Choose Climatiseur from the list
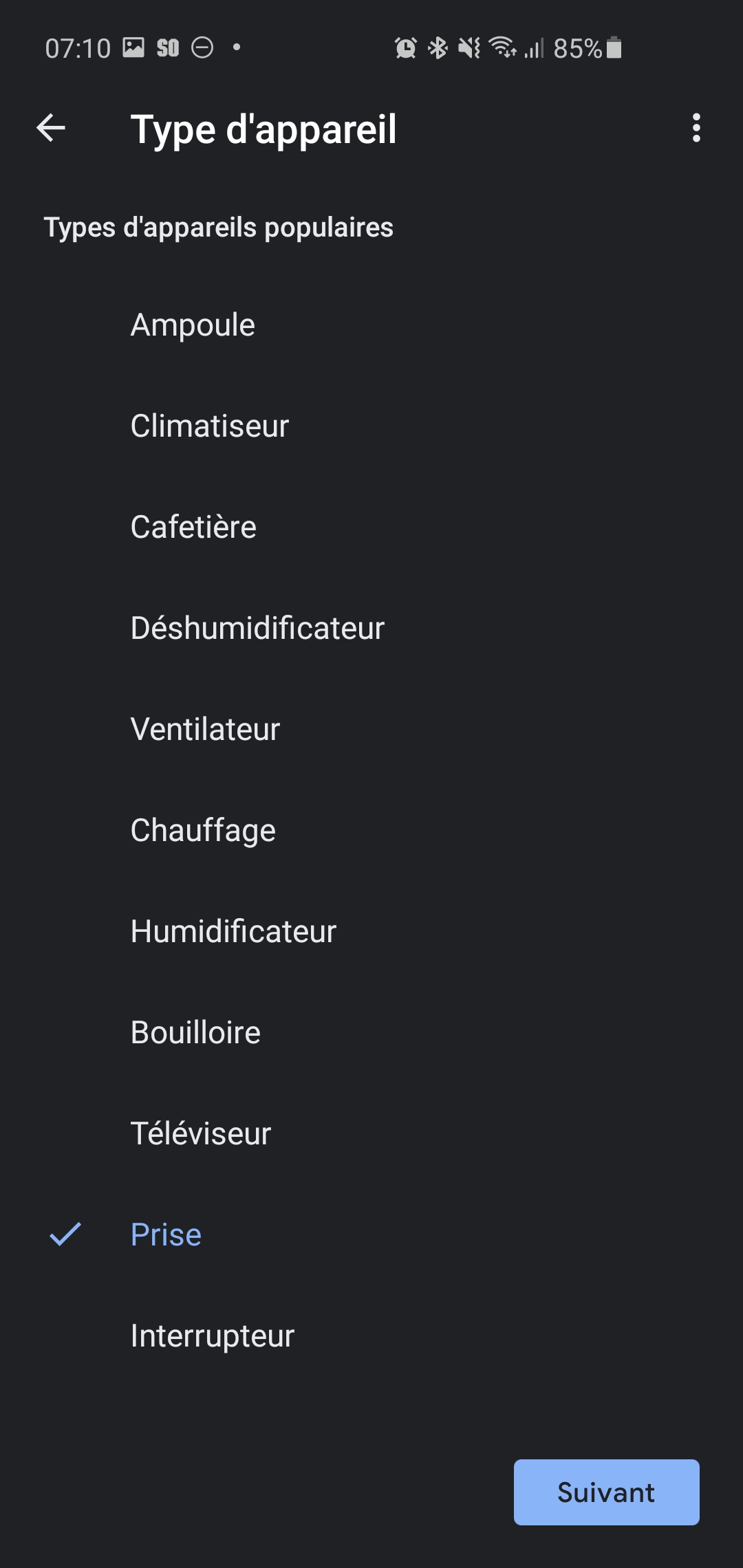Viewport: 743px width, 1568px height. point(371,426)
